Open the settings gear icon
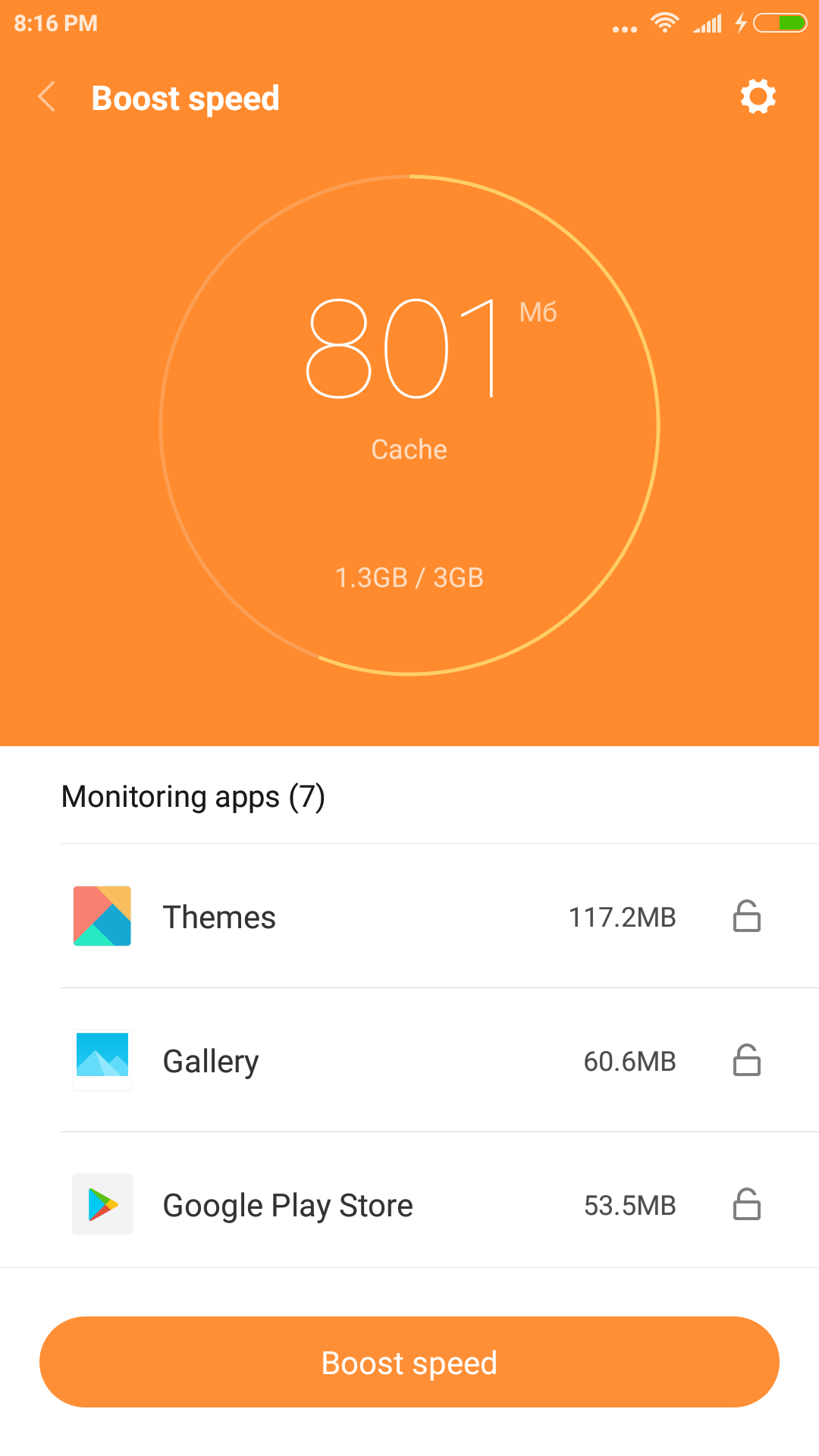Image resolution: width=819 pixels, height=1456 pixels. [x=758, y=97]
